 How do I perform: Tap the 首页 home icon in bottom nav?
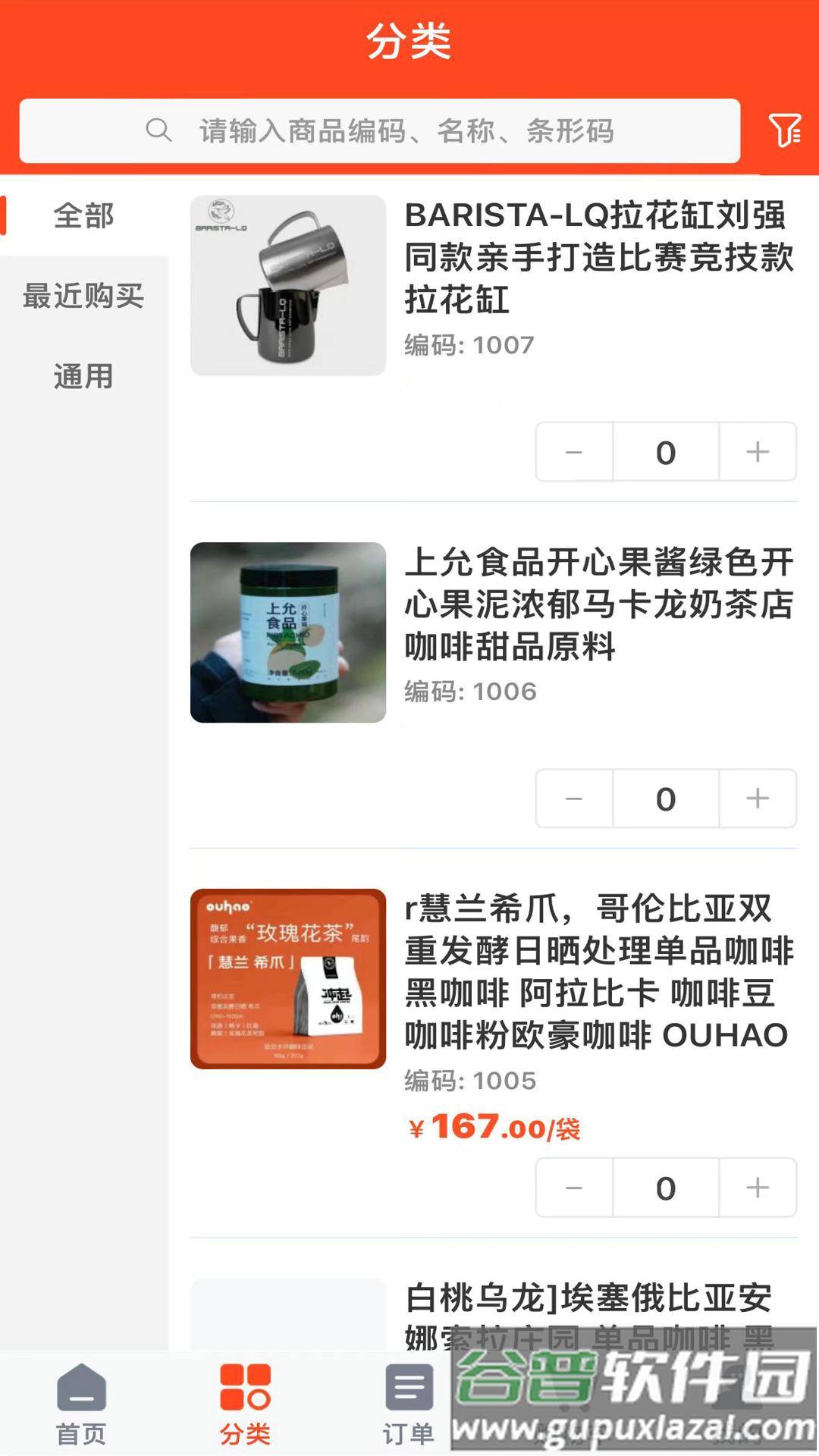[81, 1401]
